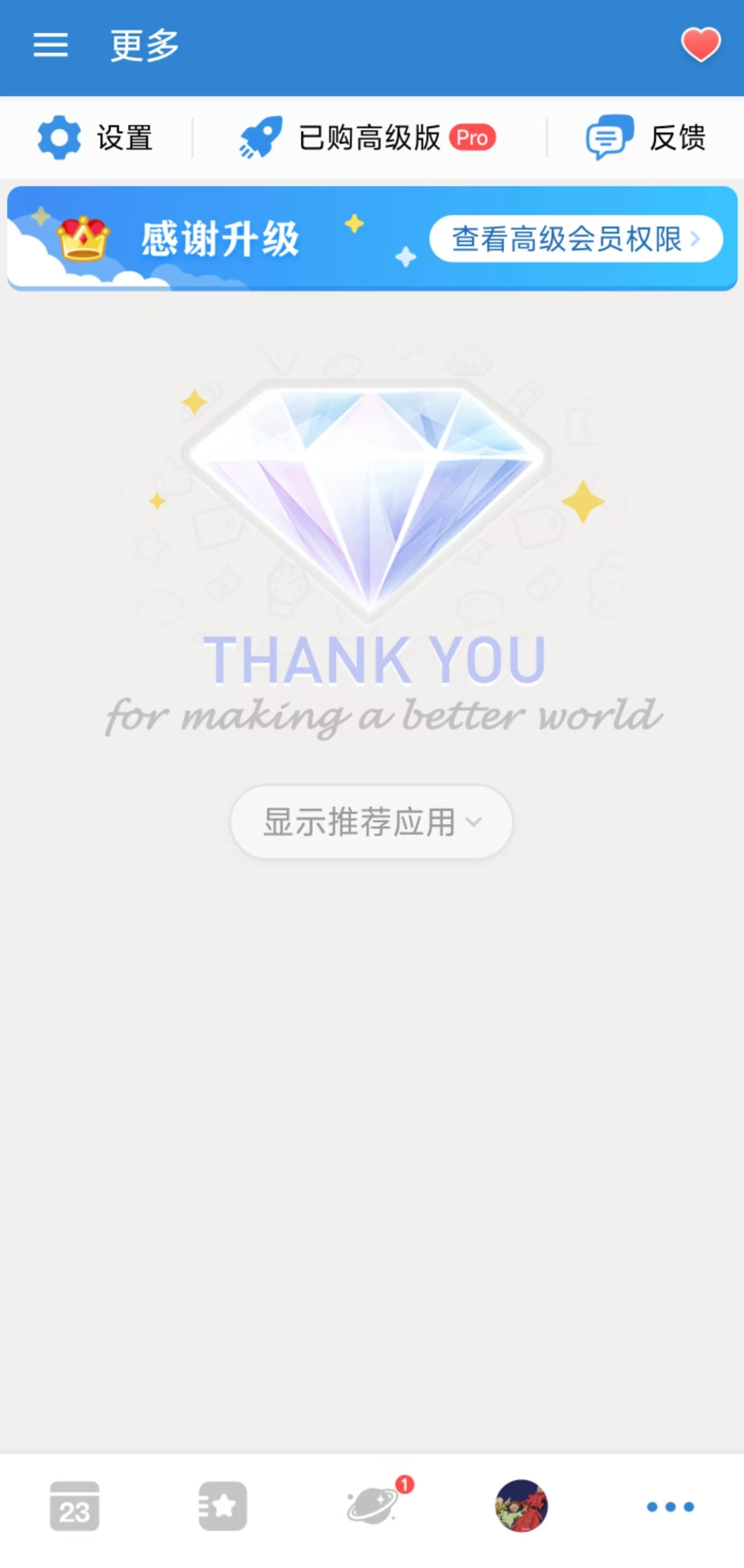View 查看高级会员权限 premium privileges
Image resolution: width=744 pixels, height=1568 pixels.
[575, 238]
